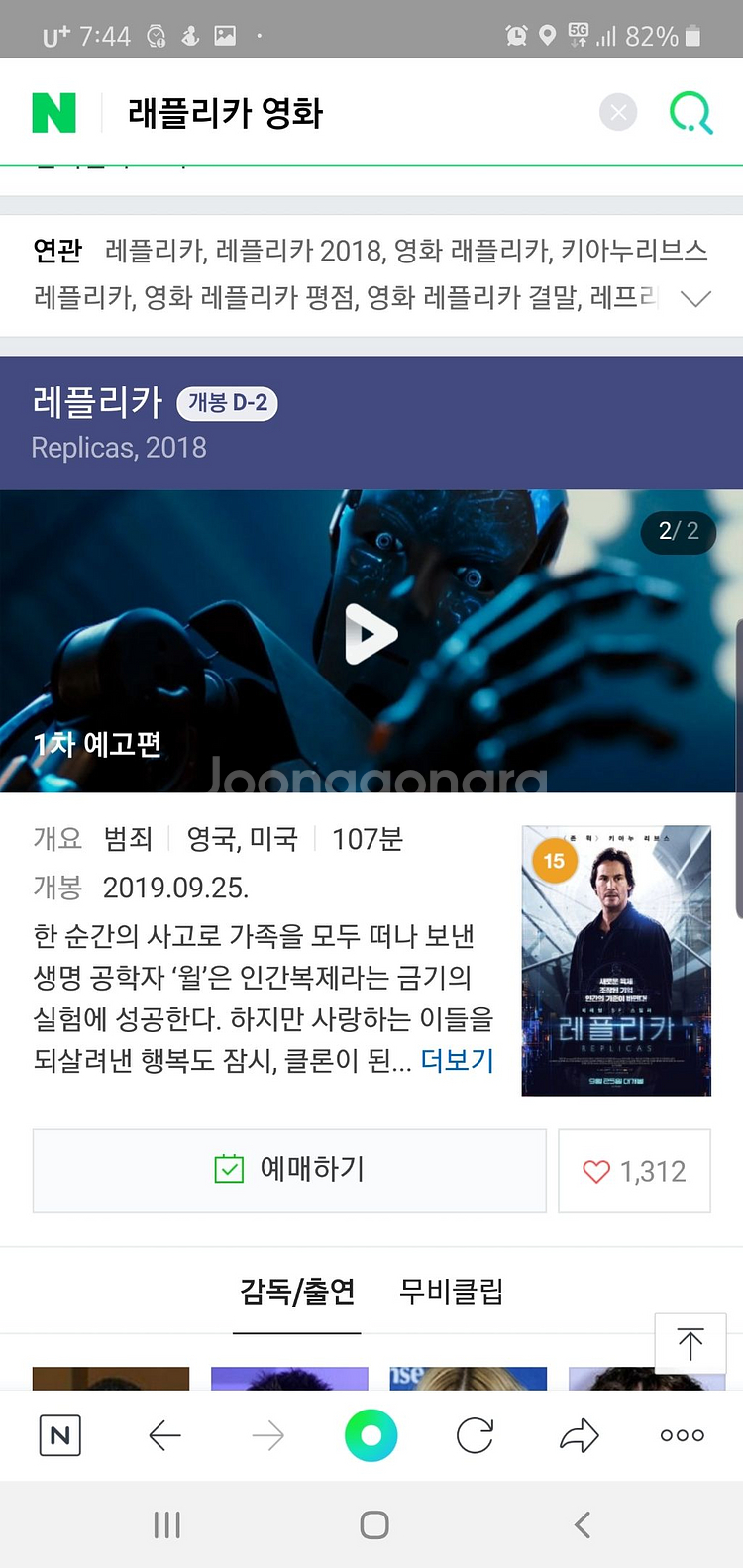Tap 더보기 to read the full synopsis

point(458,1060)
